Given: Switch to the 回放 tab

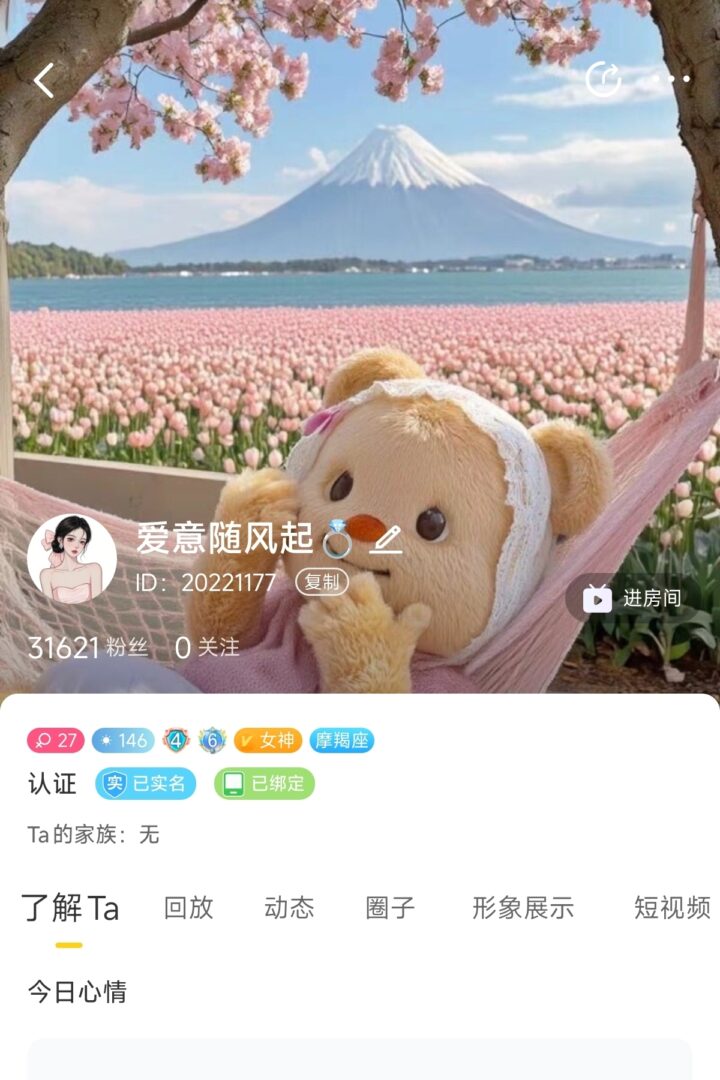Looking at the screenshot, I should tap(188, 908).
